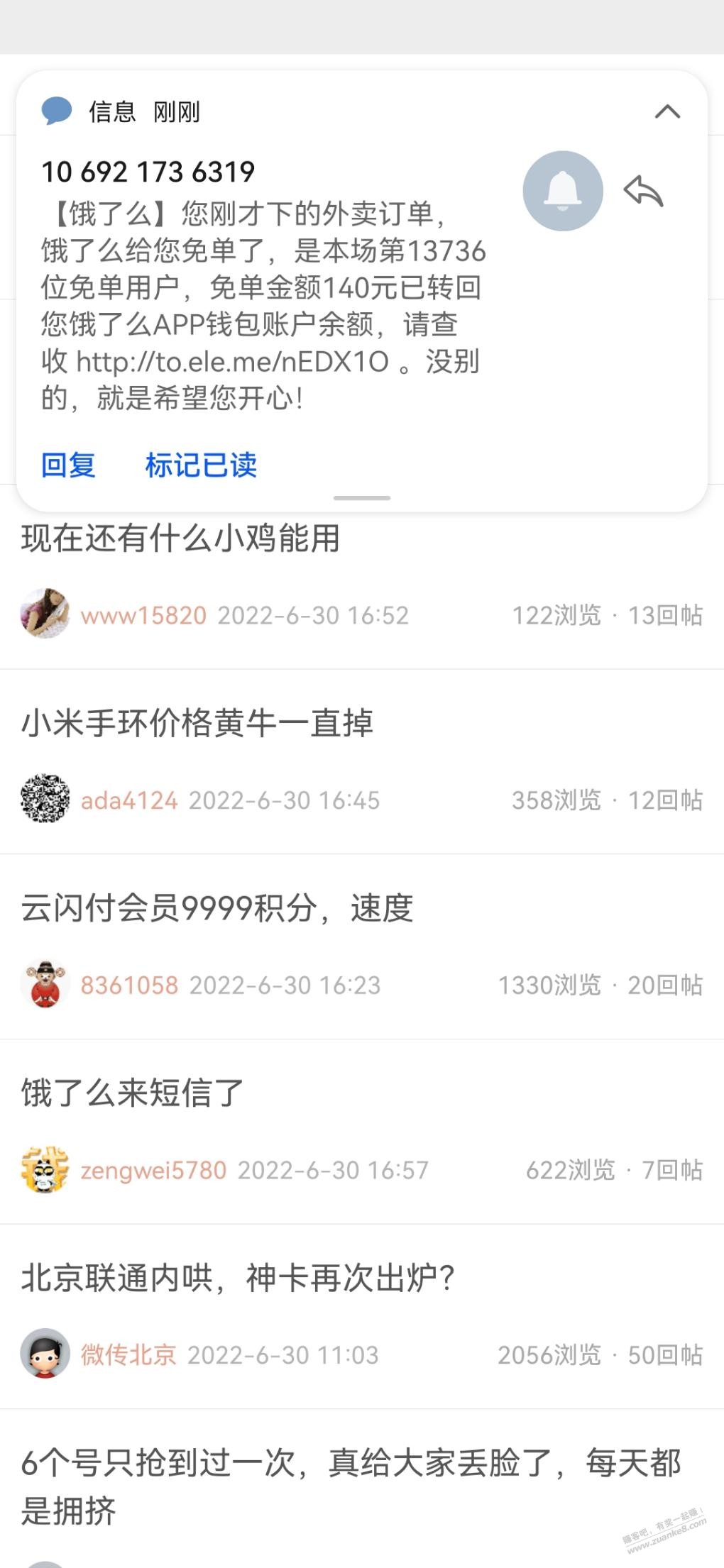Tap the reply arrow icon in notification
Viewport: 724px width, 1568px height.
[x=643, y=191]
